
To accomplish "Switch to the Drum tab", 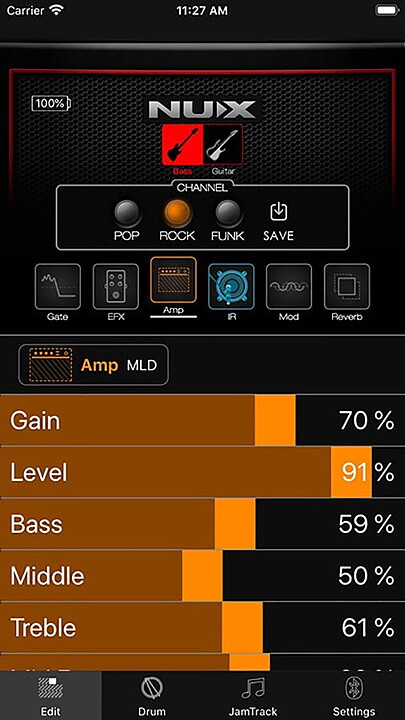I will pos(152,696).
